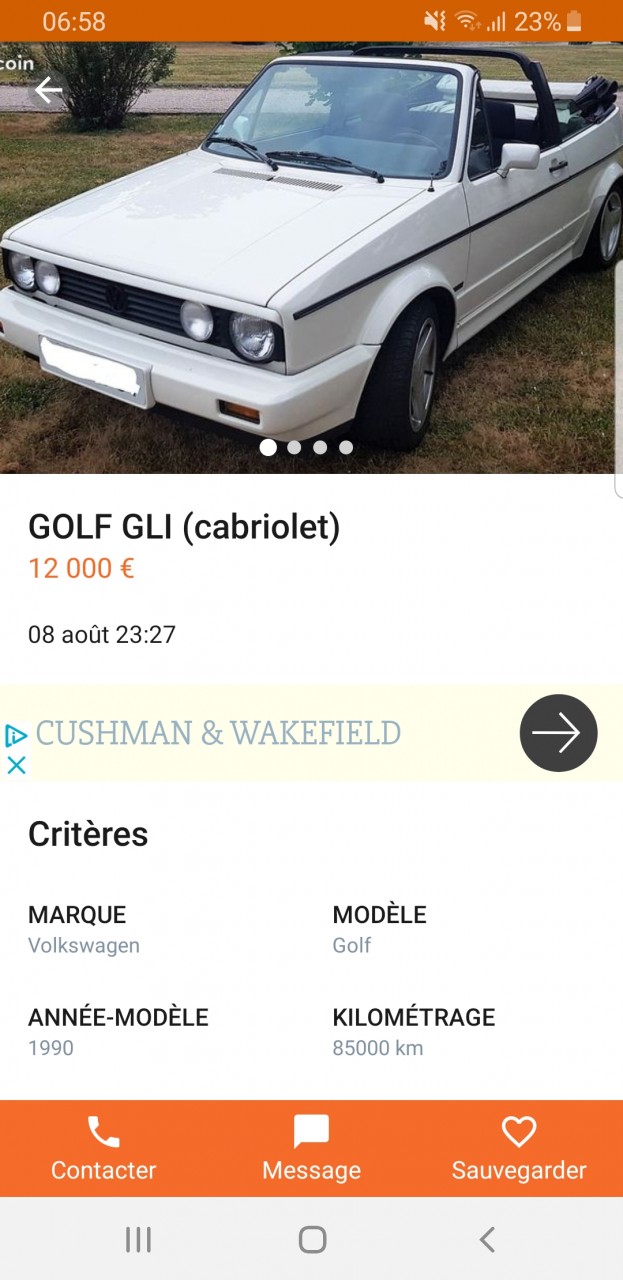Screen dimensions: 623x1280
Task: Open the recent apps view
Action: point(138,1240)
